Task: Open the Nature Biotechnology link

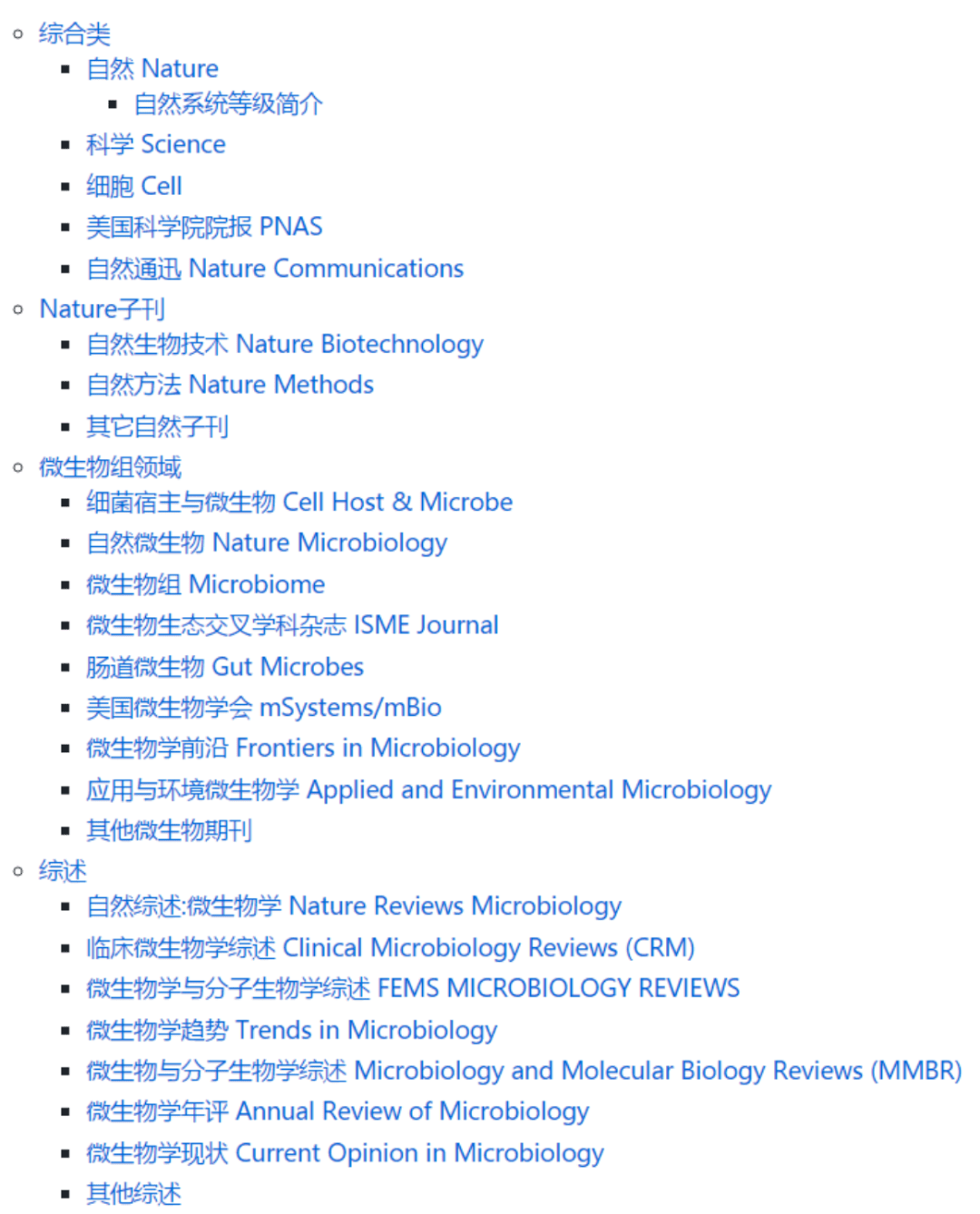Action: pos(285,345)
